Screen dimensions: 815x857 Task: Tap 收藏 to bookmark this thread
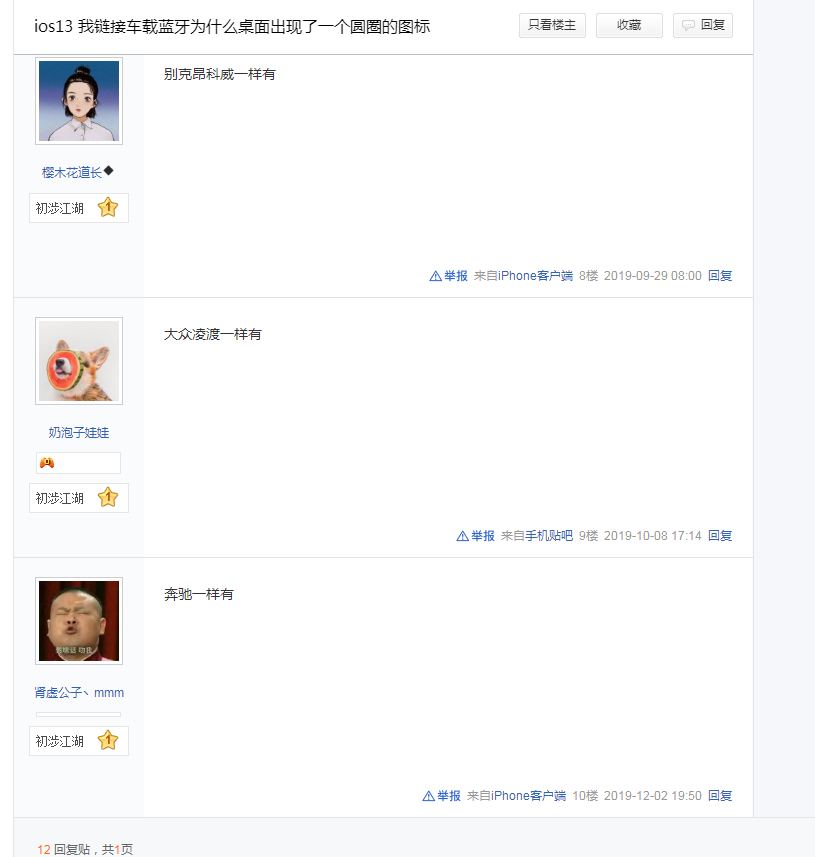click(629, 25)
